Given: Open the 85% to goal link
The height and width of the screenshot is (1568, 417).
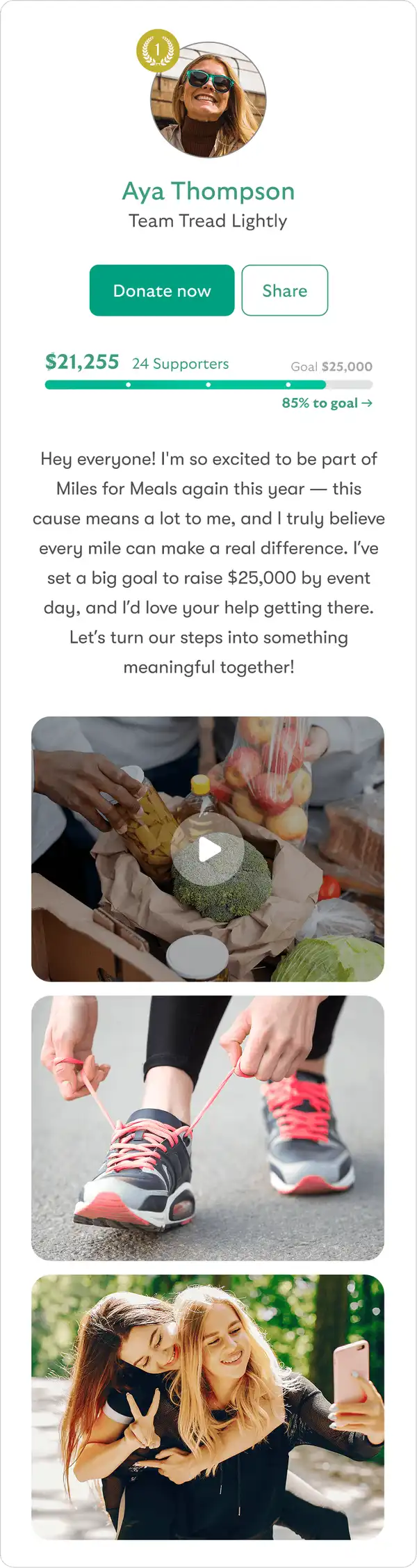Looking at the screenshot, I should 327,403.
